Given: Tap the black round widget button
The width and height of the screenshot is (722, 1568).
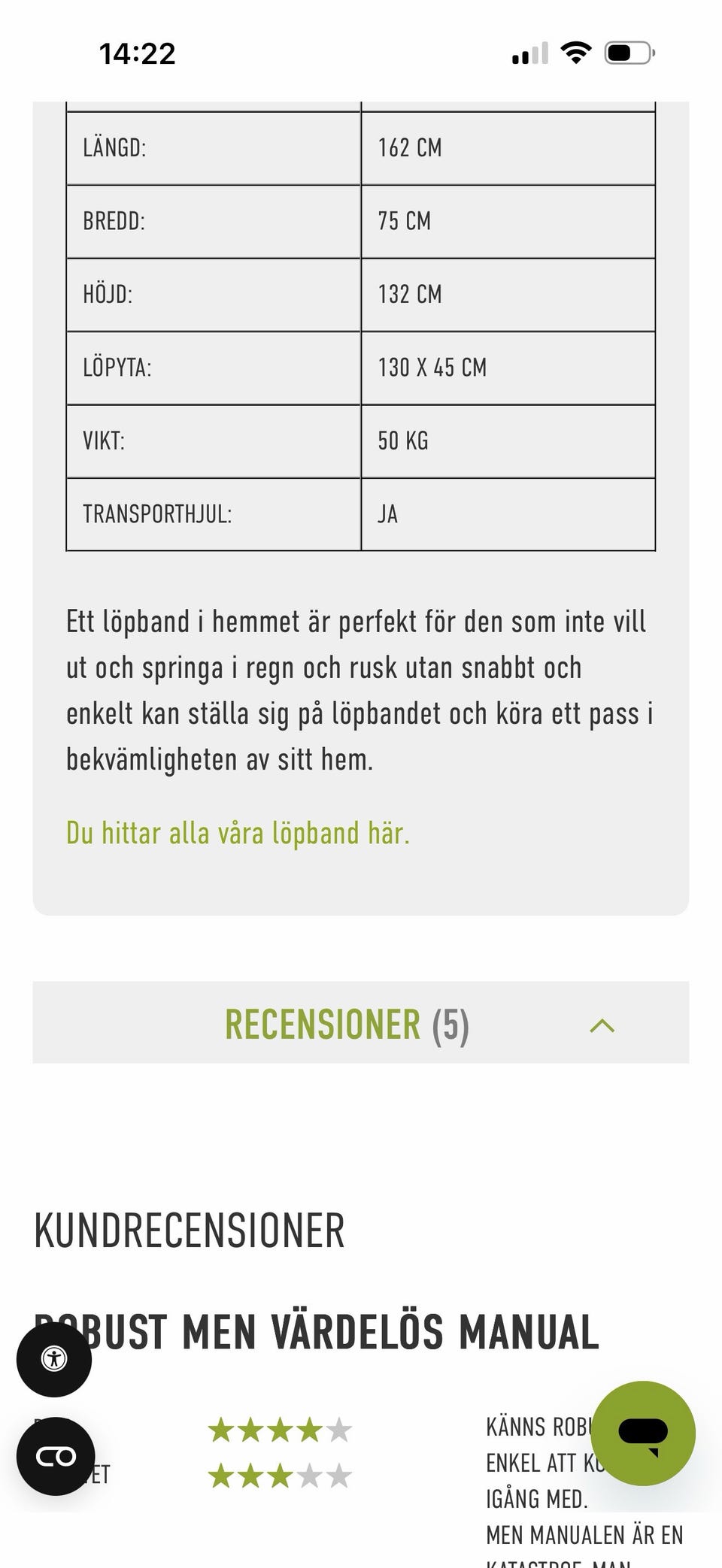Looking at the screenshot, I should pyautogui.click(x=56, y=1456).
